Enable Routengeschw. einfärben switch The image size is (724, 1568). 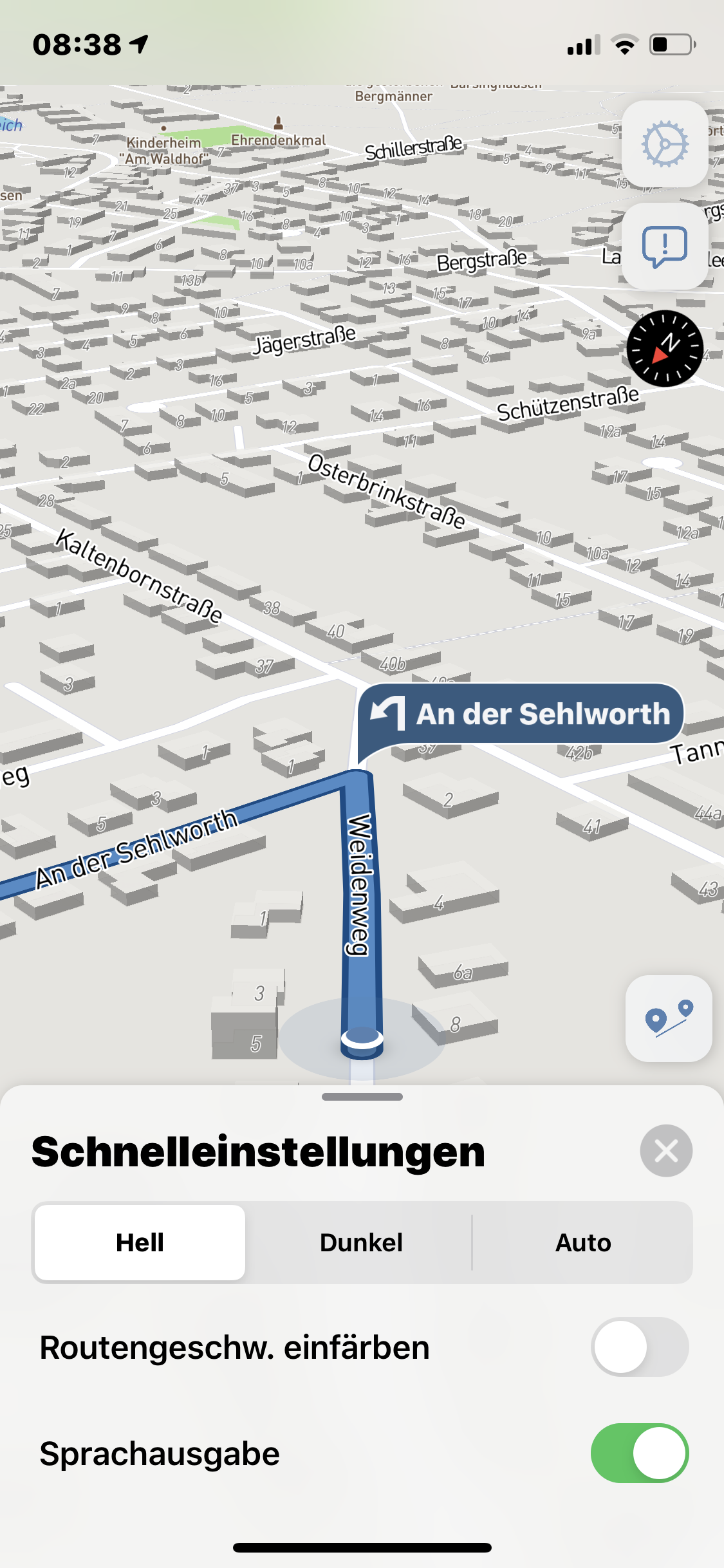point(640,1347)
